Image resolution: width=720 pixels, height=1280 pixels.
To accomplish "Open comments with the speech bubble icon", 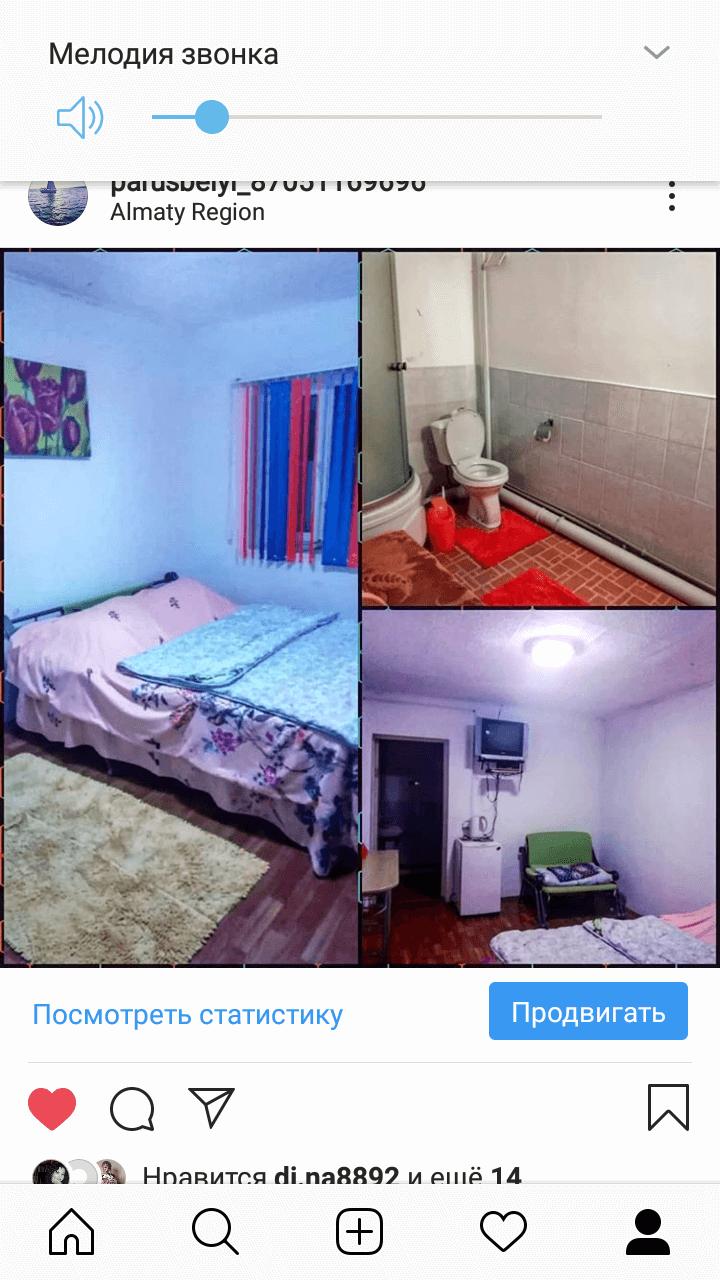I will click(x=132, y=1108).
